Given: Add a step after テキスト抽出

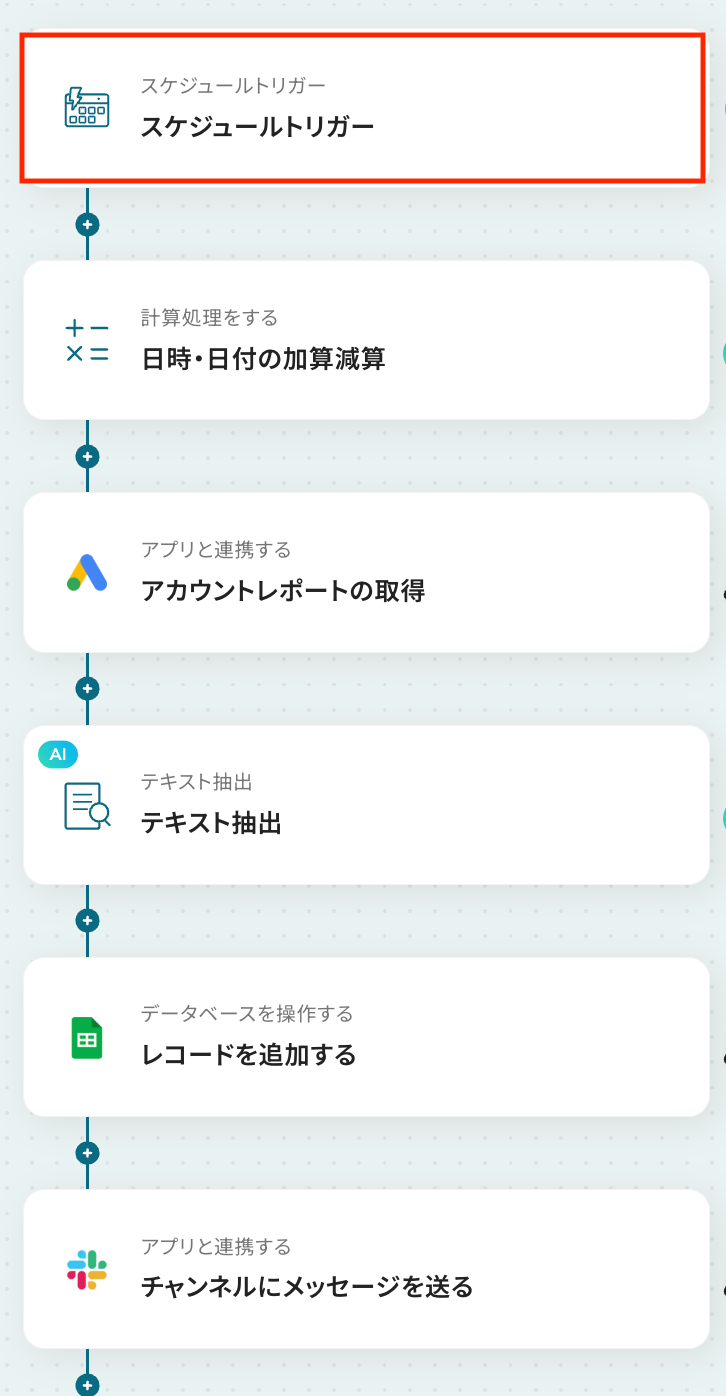Looking at the screenshot, I should pos(88,920).
